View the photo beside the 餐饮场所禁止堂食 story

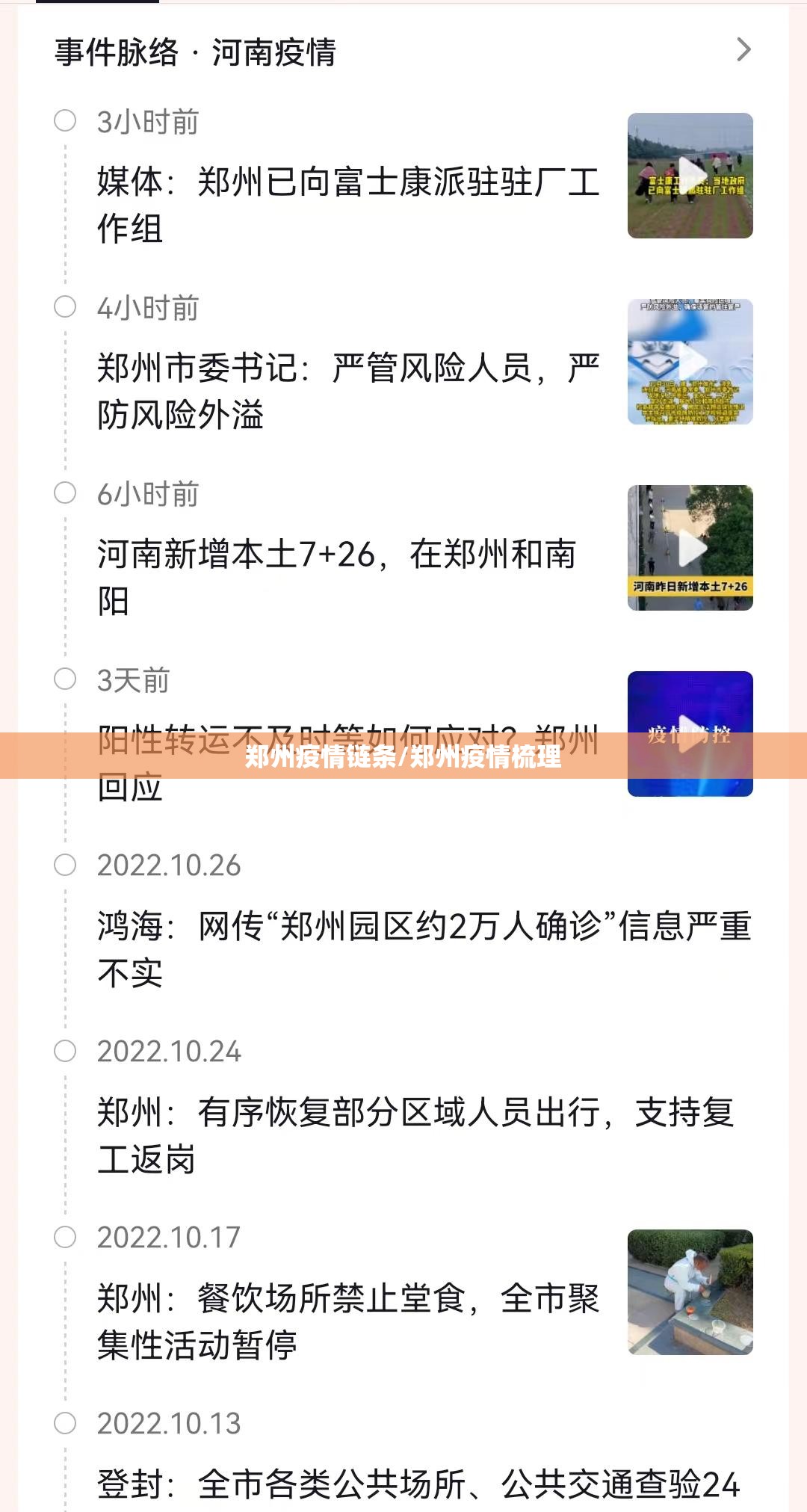[x=690, y=1292]
